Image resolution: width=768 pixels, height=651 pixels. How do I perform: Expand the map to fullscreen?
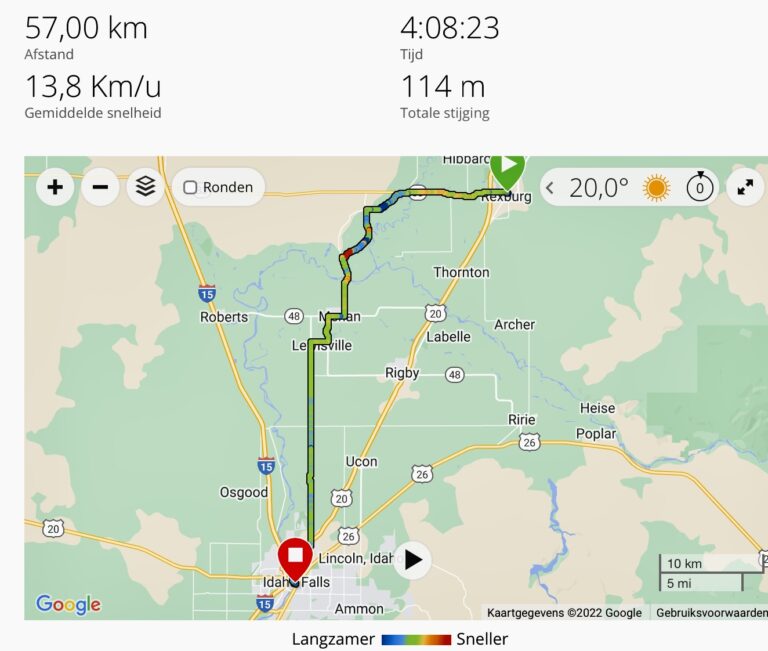[745, 187]
